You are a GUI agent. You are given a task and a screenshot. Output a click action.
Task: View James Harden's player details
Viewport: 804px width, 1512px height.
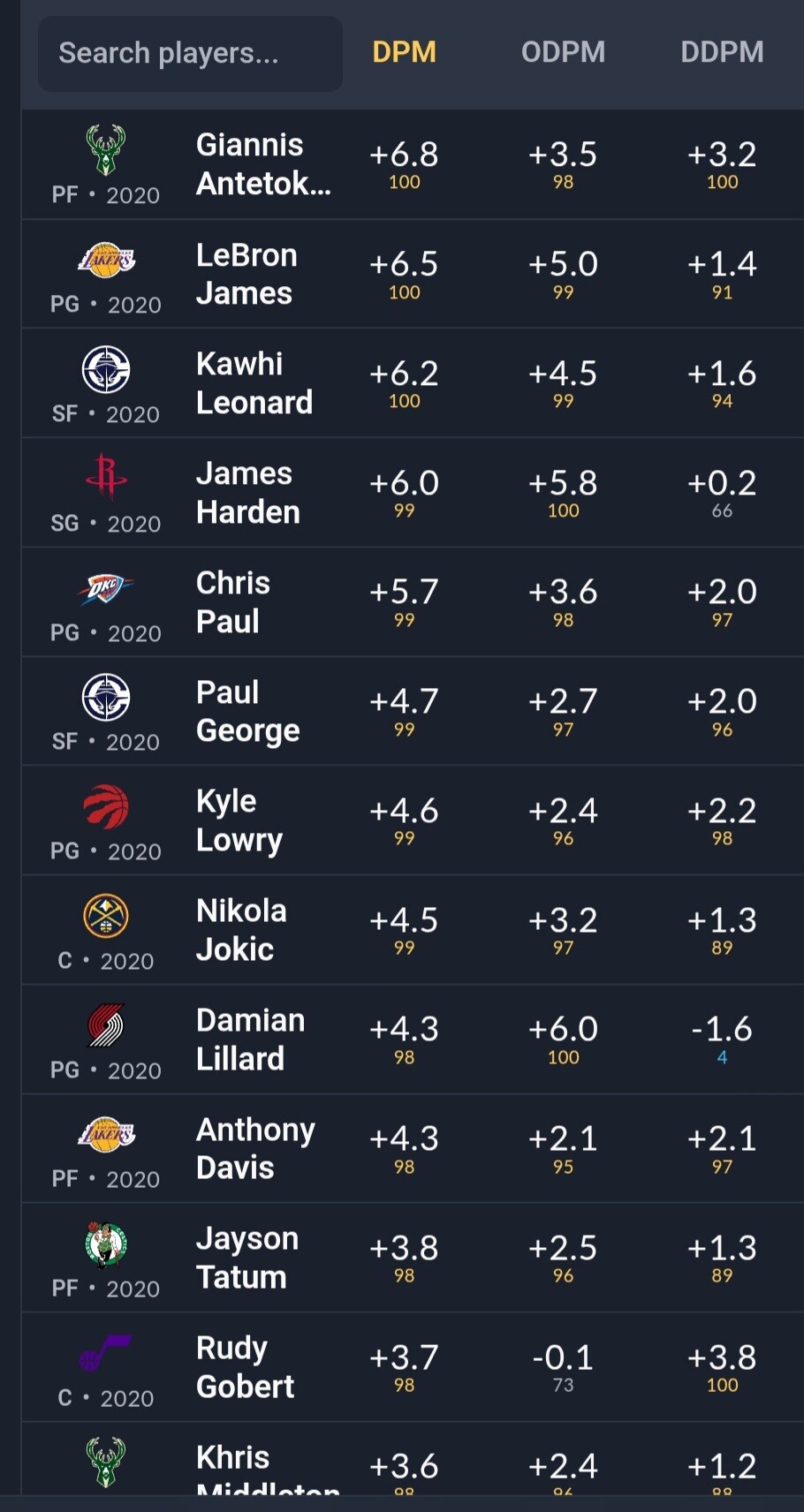point(413,493)
